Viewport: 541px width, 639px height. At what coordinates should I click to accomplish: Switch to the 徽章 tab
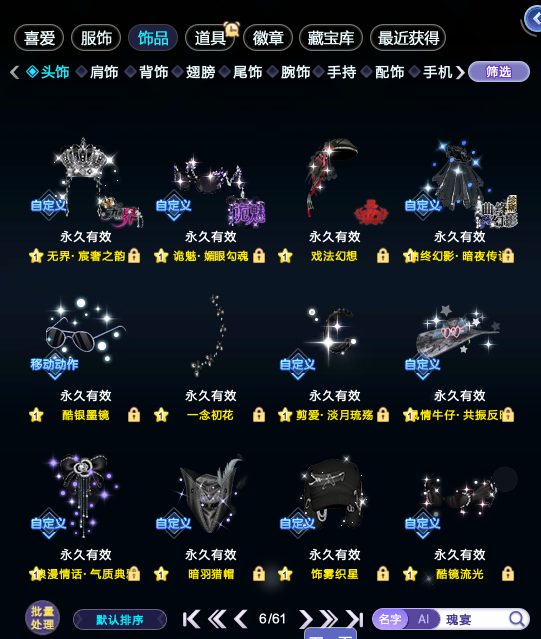268,38
